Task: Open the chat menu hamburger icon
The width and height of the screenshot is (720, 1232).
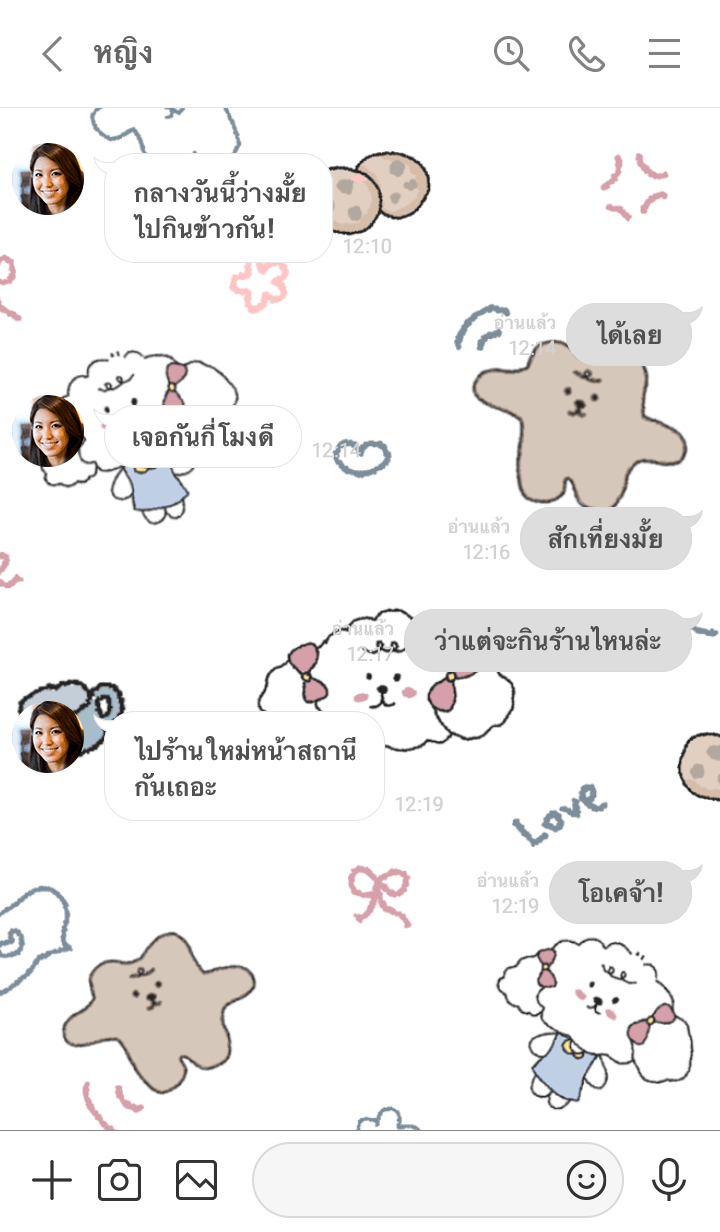Action: [x=664, y=54]
